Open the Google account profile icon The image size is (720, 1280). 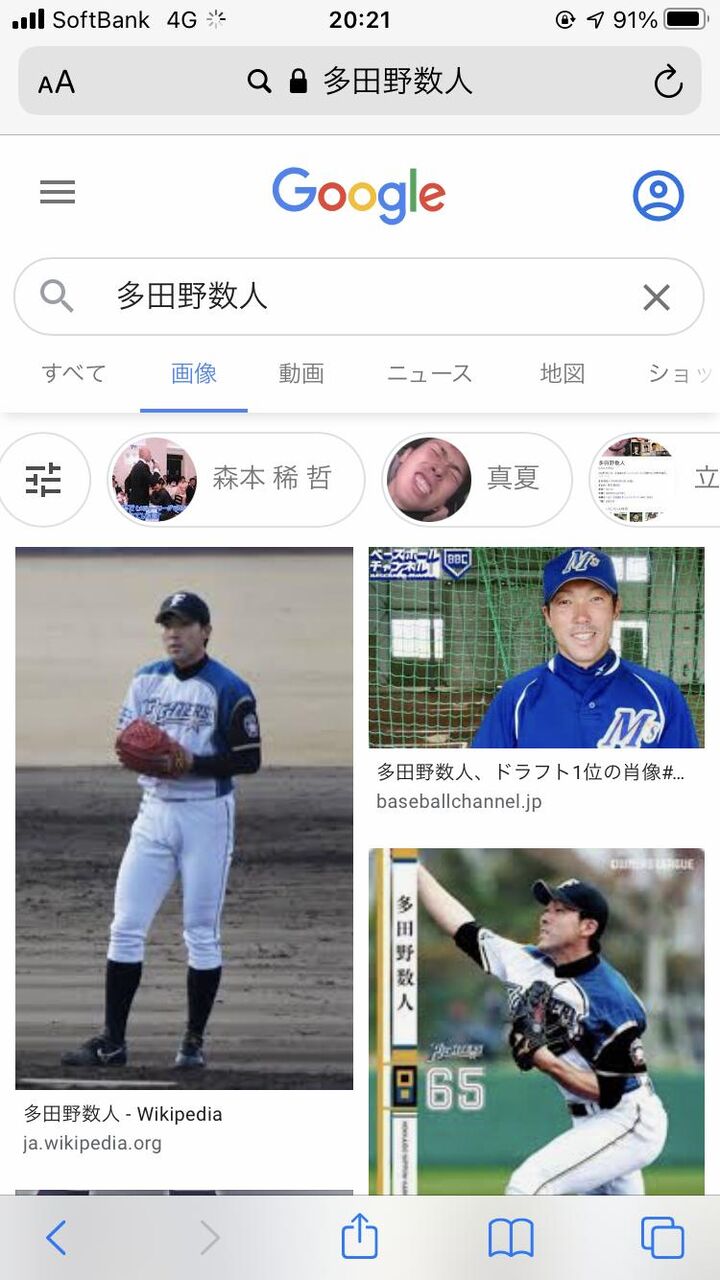point(658,195)
